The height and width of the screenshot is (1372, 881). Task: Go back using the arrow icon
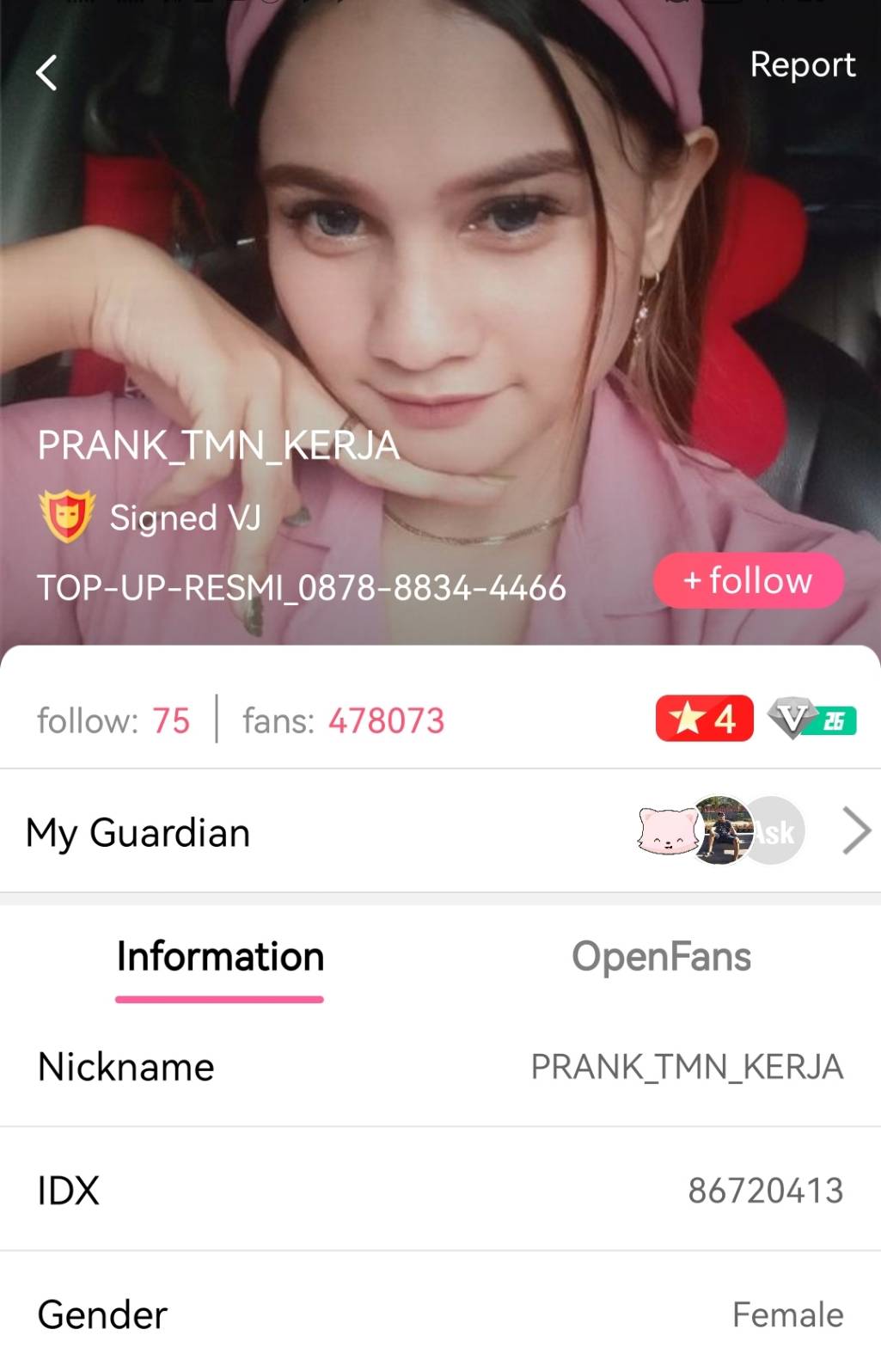coord(47,73)
